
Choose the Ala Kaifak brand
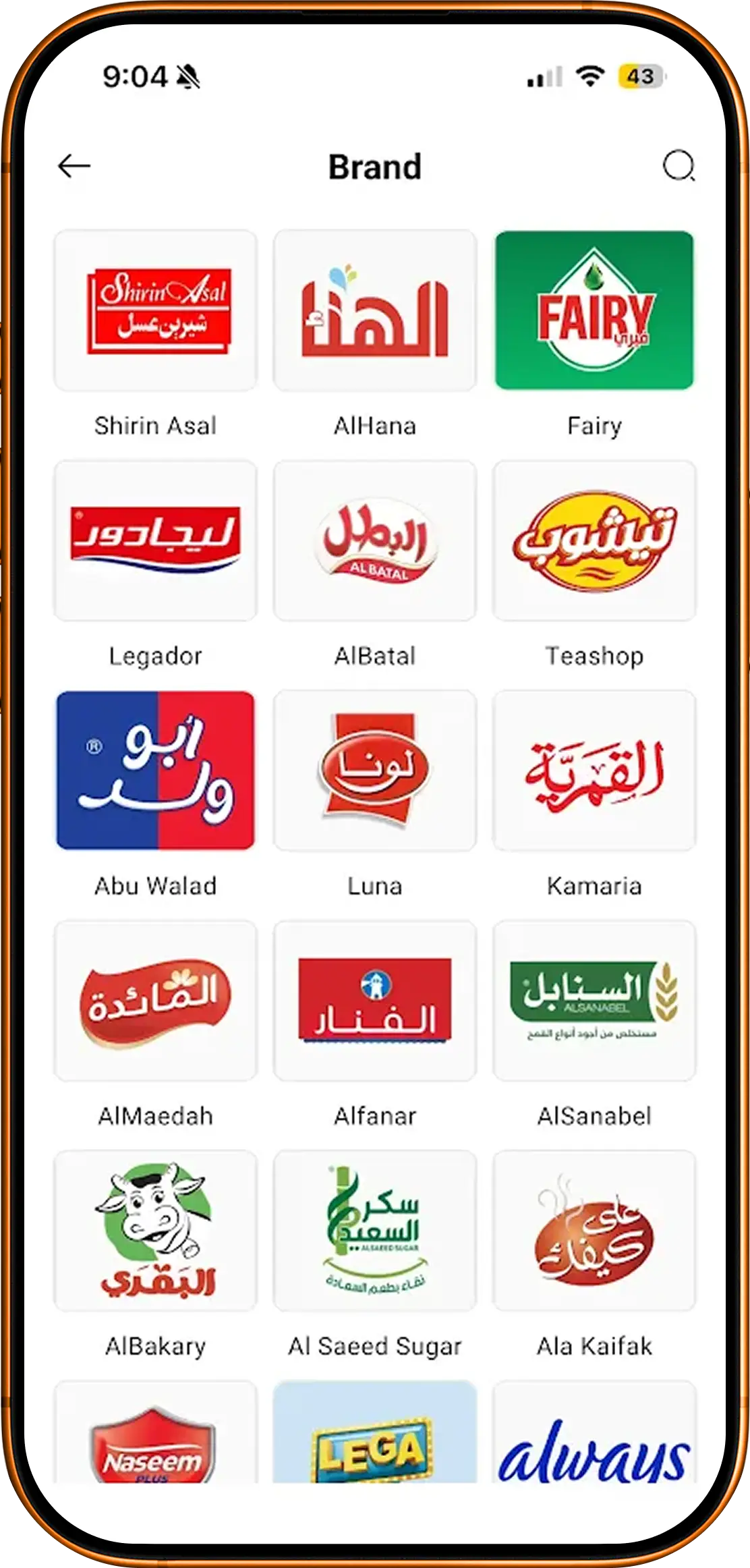(x=594, y=1231)
